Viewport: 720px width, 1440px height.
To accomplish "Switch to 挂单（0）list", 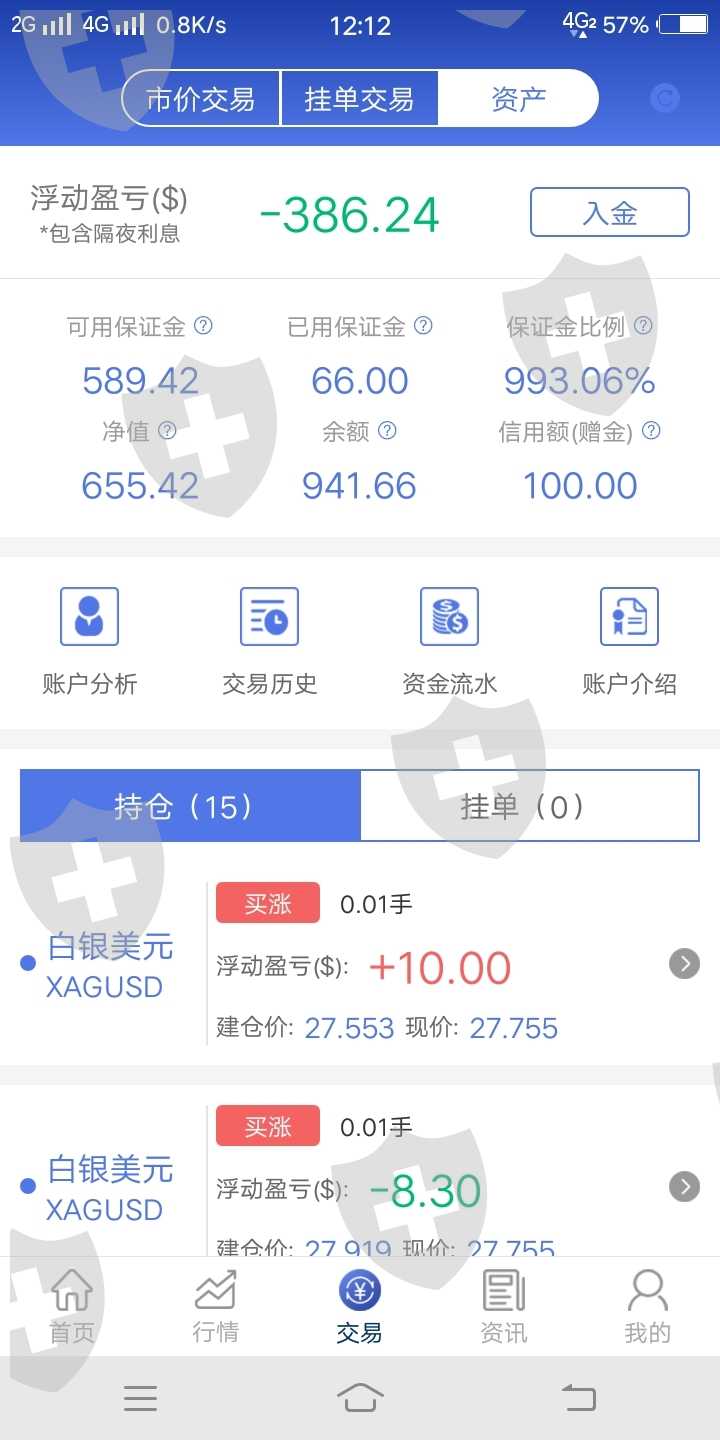I will coord(529,806).
